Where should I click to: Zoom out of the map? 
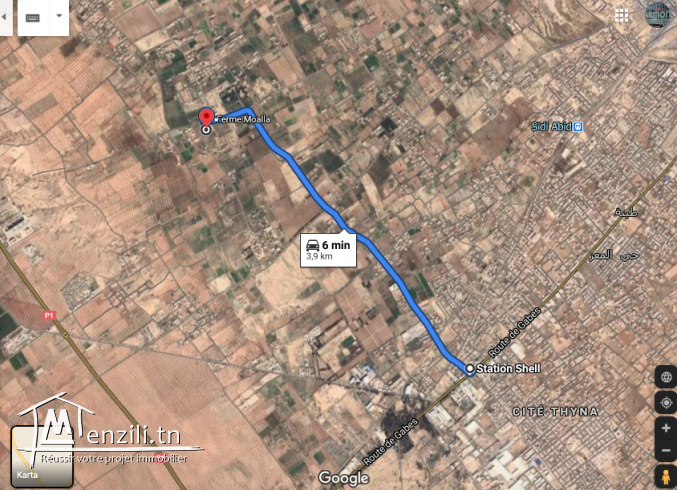tap(665, 452)
